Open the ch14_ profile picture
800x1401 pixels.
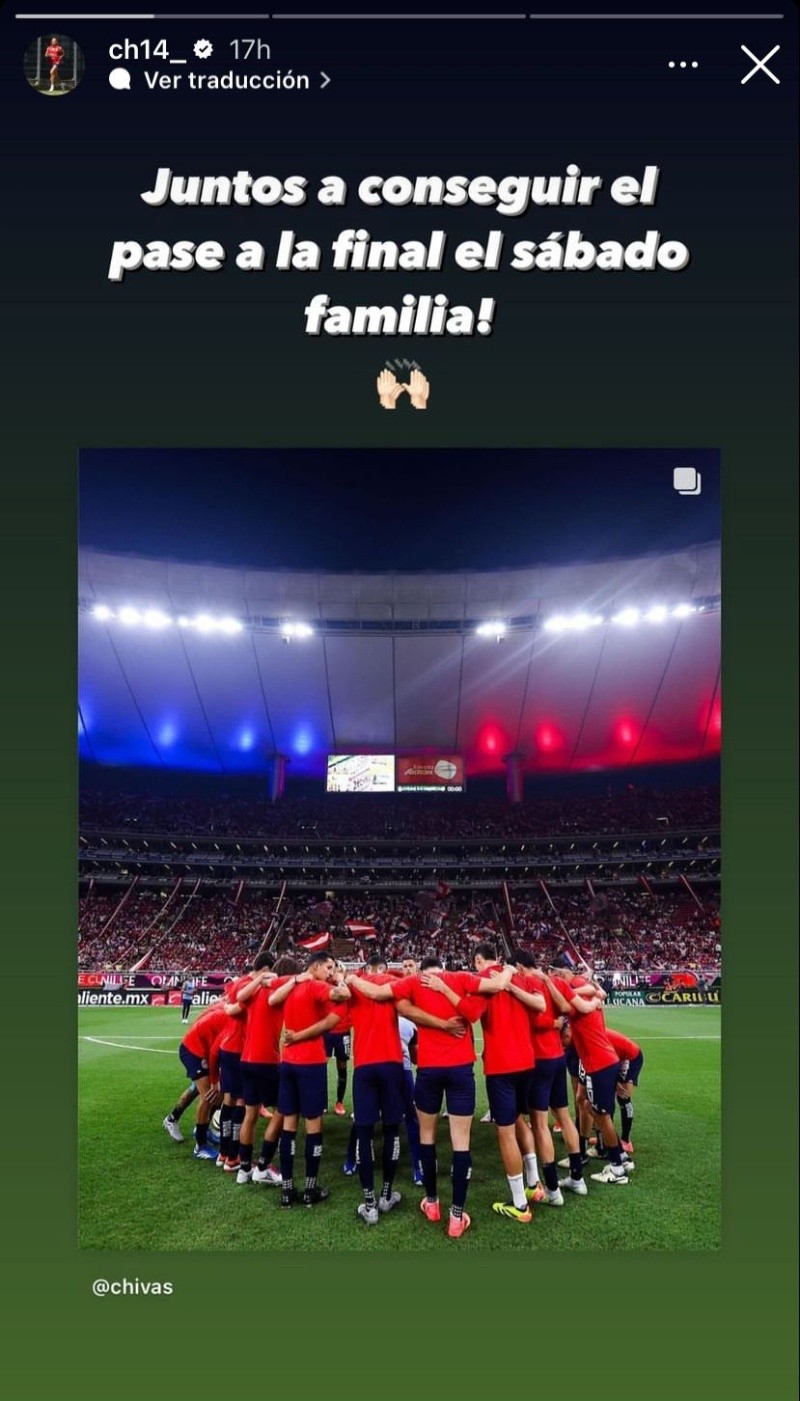53,65
